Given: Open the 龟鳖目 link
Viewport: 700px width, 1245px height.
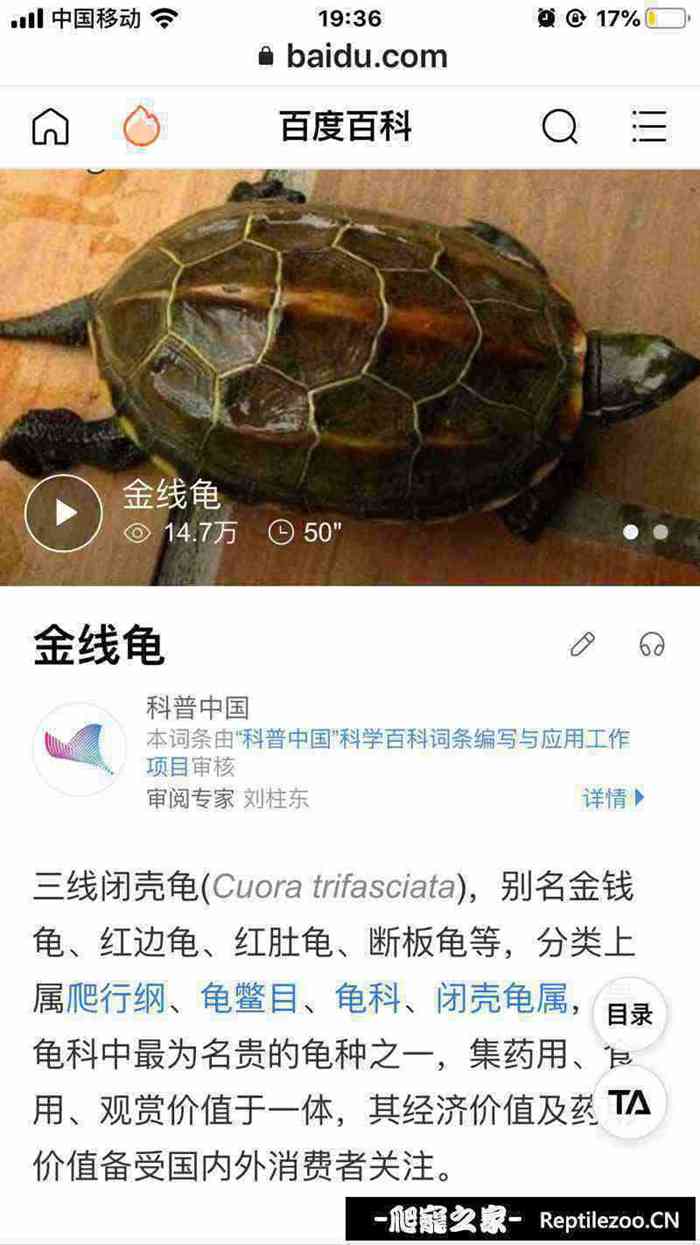Looking at the screenshot, I should 250,998.
